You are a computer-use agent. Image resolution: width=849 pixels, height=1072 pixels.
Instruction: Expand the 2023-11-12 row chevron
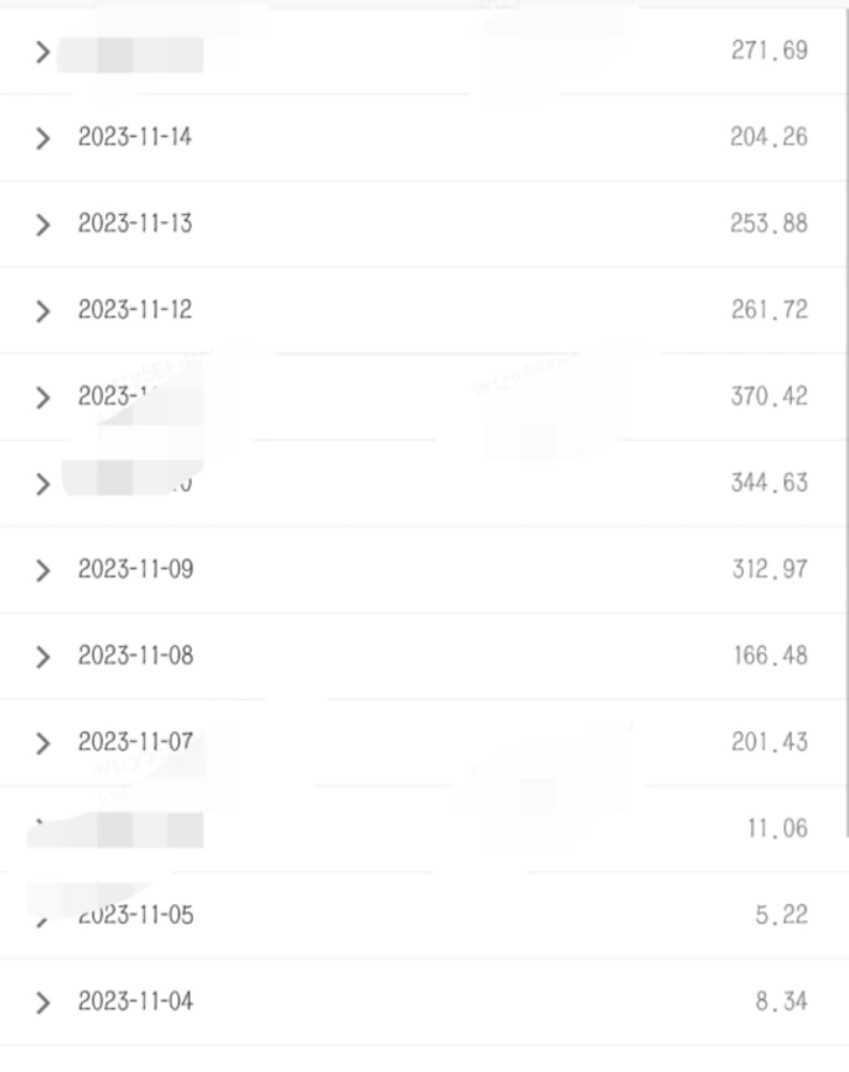[x=43, y=311]
